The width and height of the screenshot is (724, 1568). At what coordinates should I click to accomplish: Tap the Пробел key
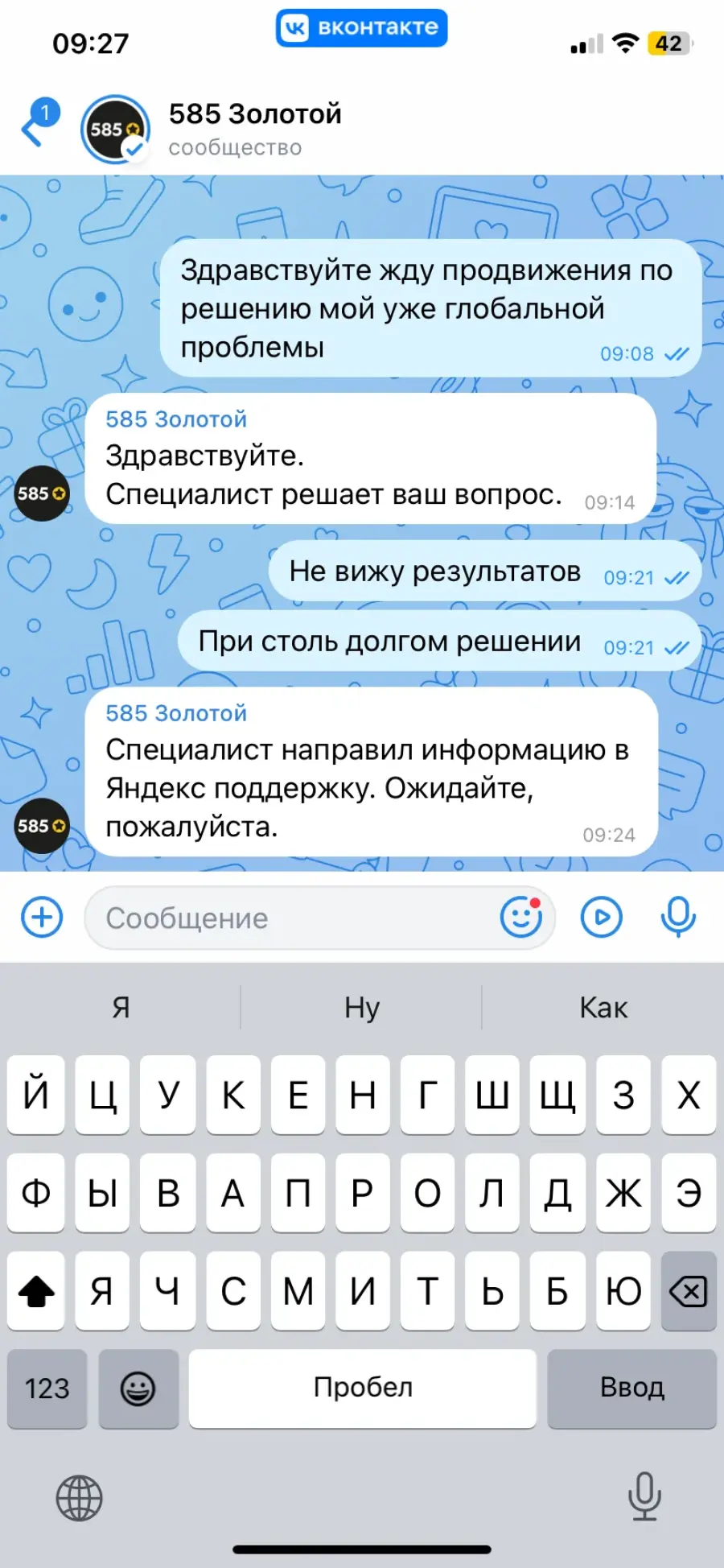tap(363, 1389)
